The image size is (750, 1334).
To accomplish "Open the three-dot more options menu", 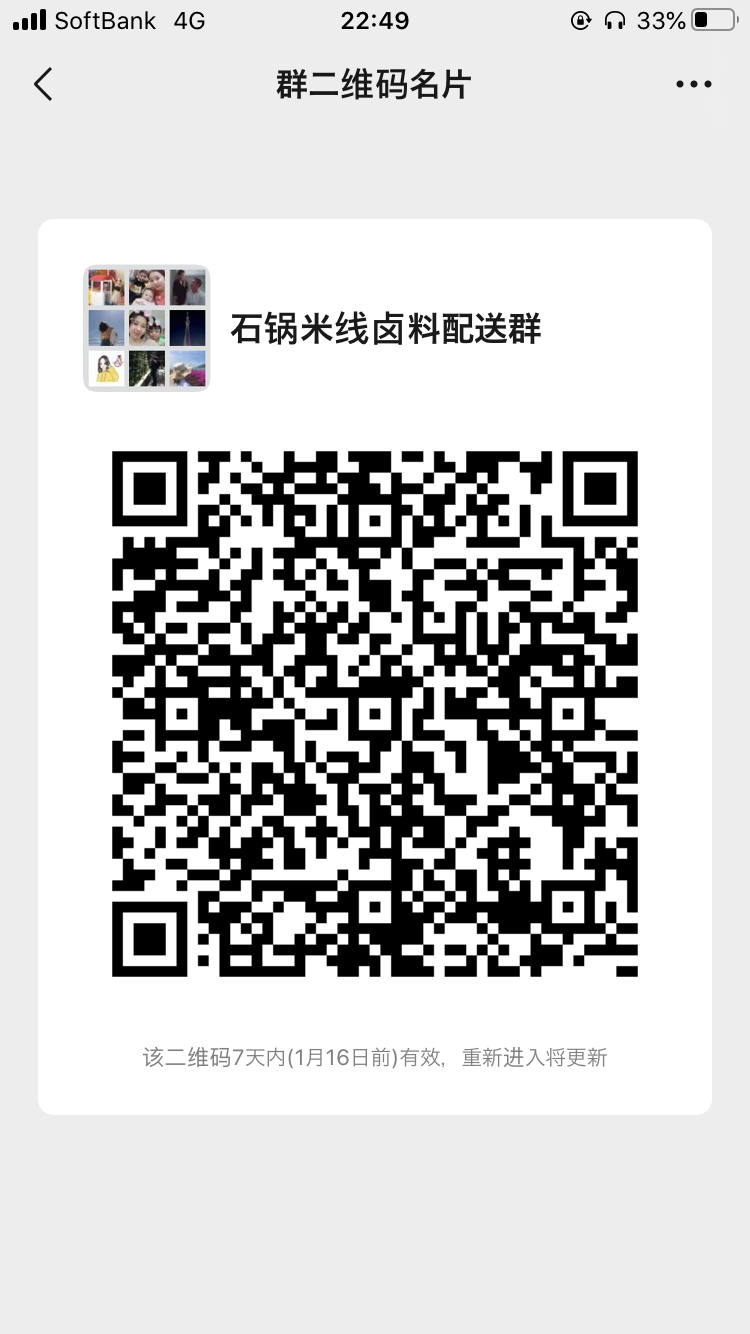I will click(x=693, y=85).
